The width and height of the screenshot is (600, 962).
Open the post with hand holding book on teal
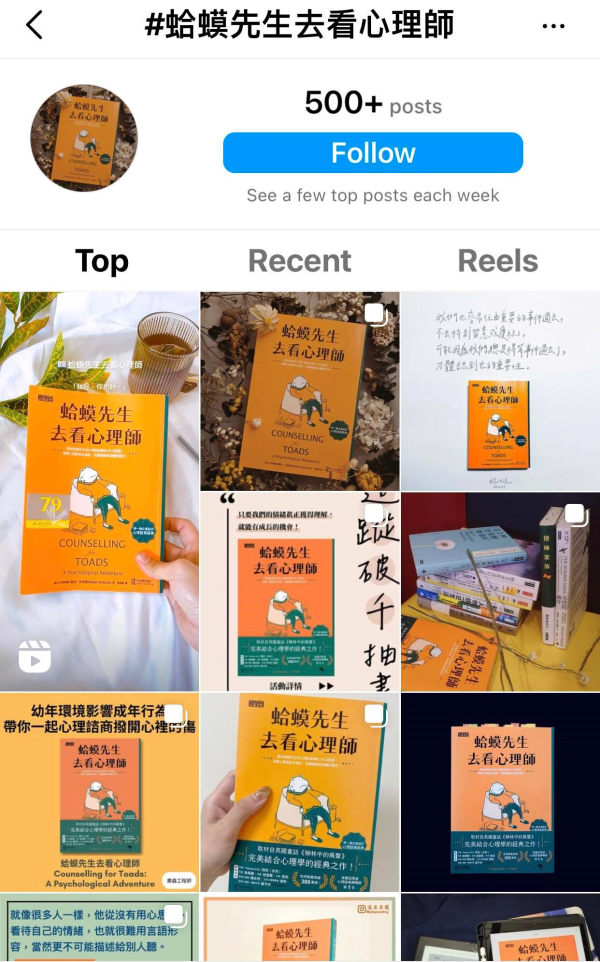299,790
